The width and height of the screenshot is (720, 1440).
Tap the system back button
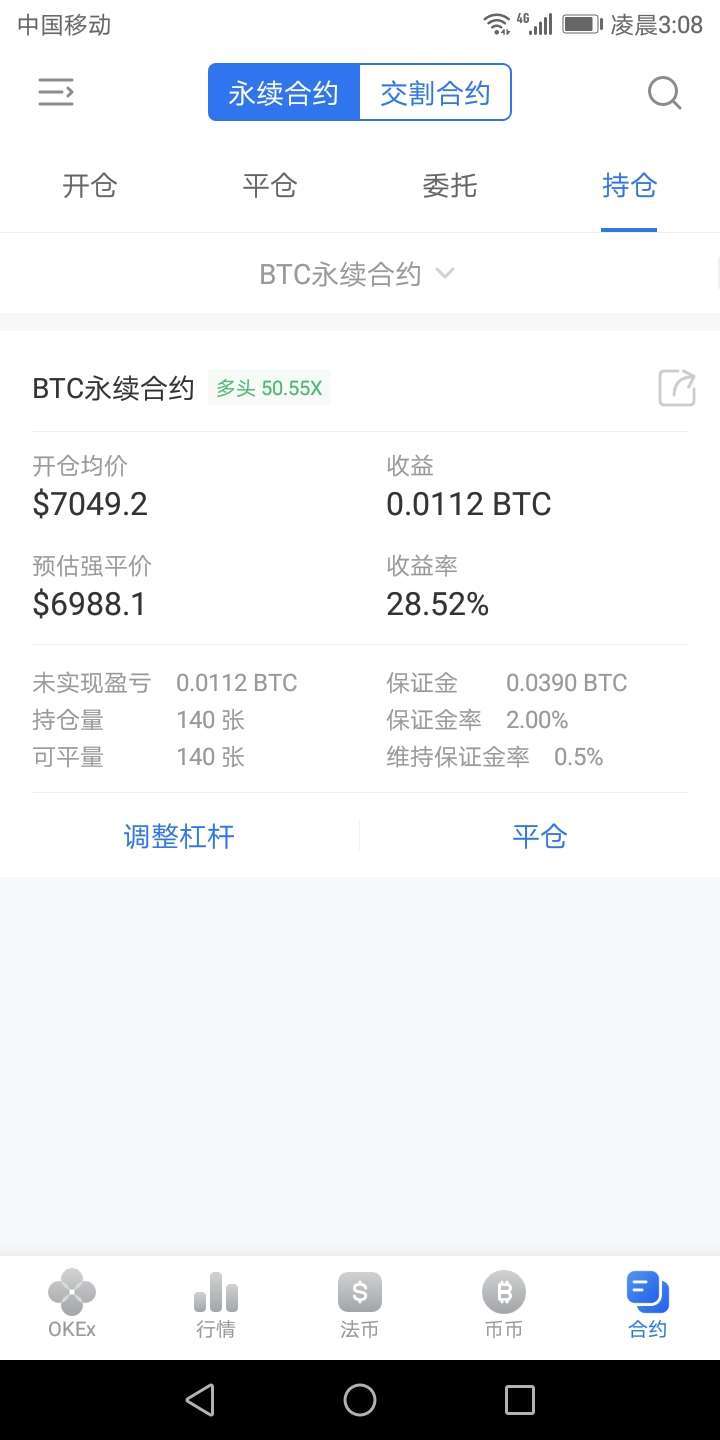pos(200,1400)
